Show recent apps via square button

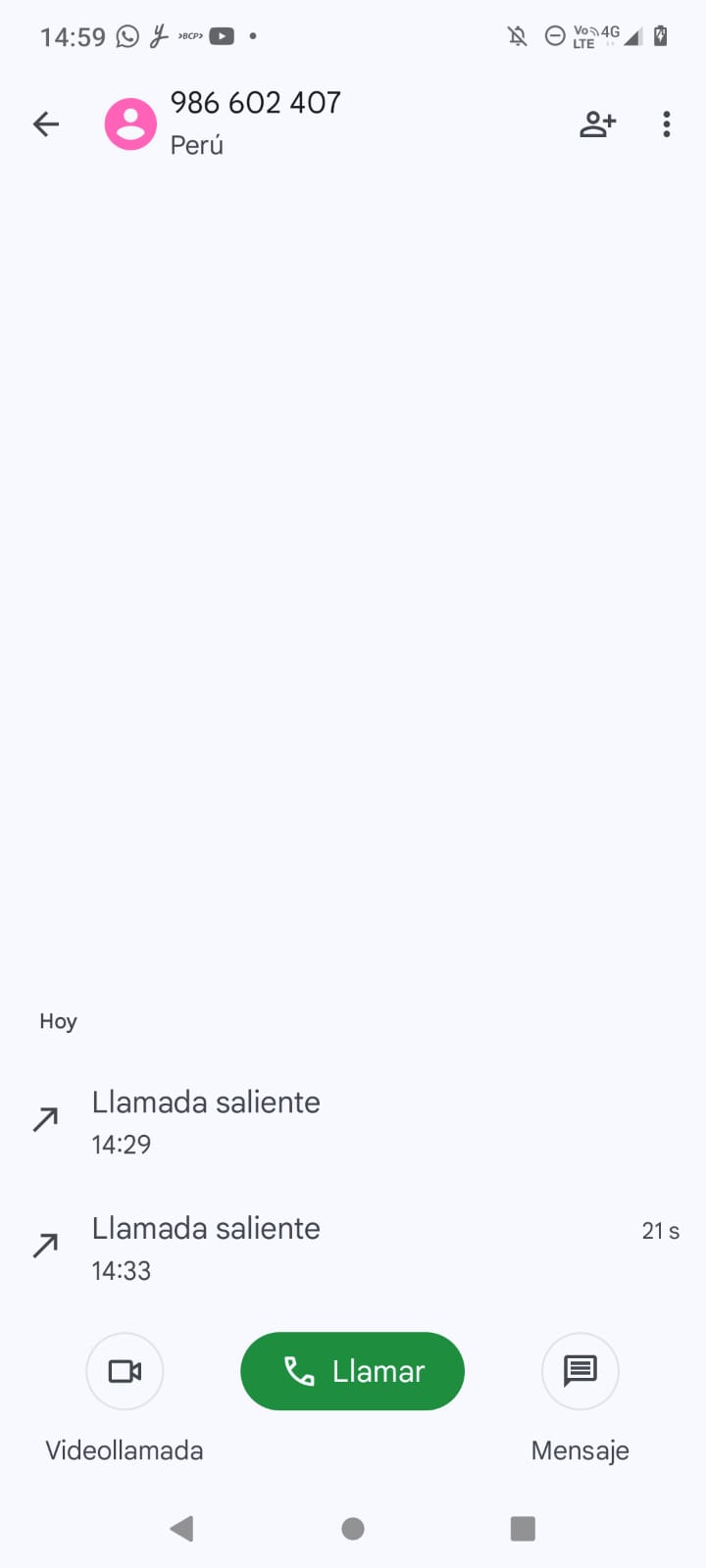tap(523, 1529)
